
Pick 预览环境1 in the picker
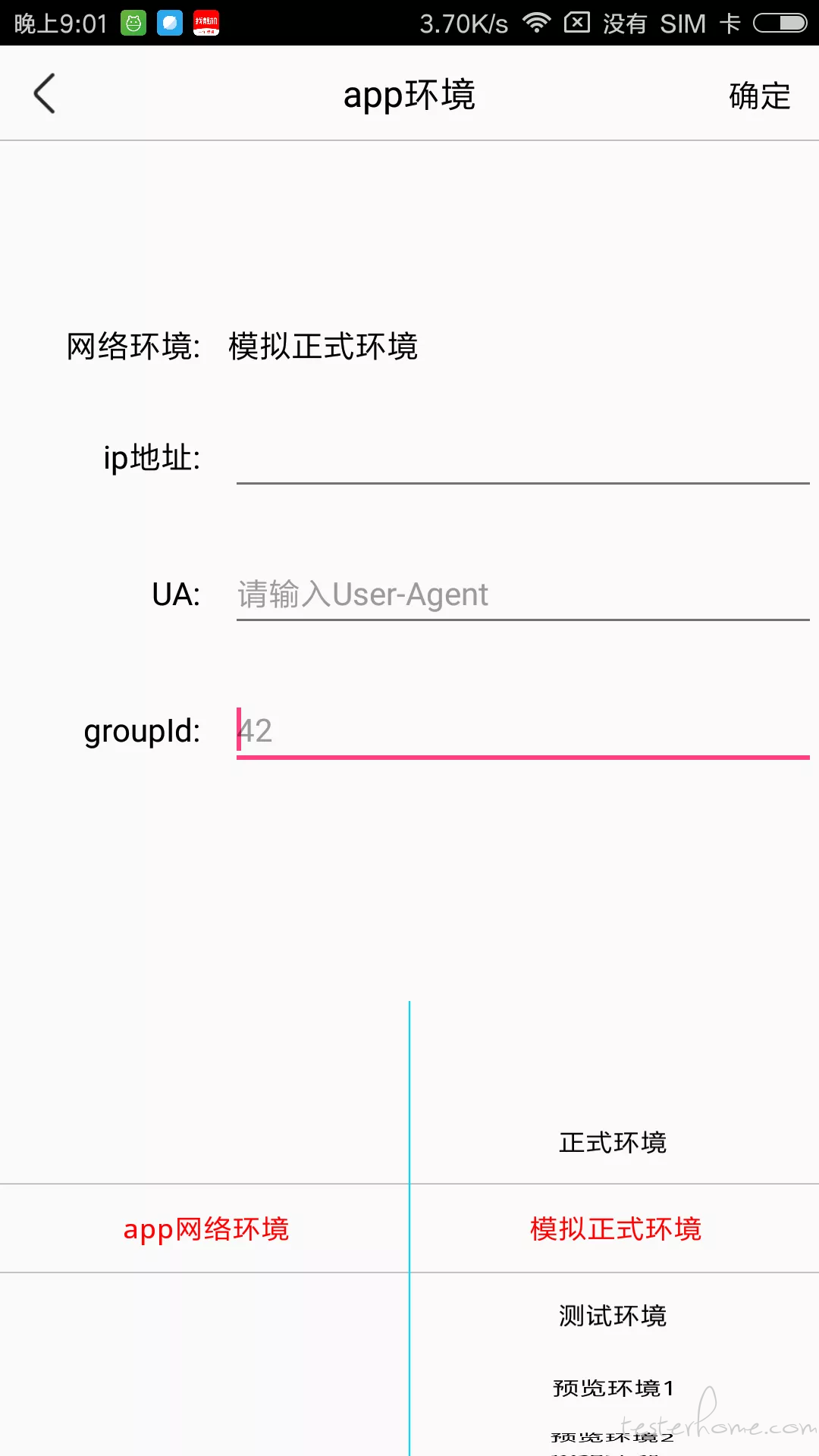coord(613,1388)
